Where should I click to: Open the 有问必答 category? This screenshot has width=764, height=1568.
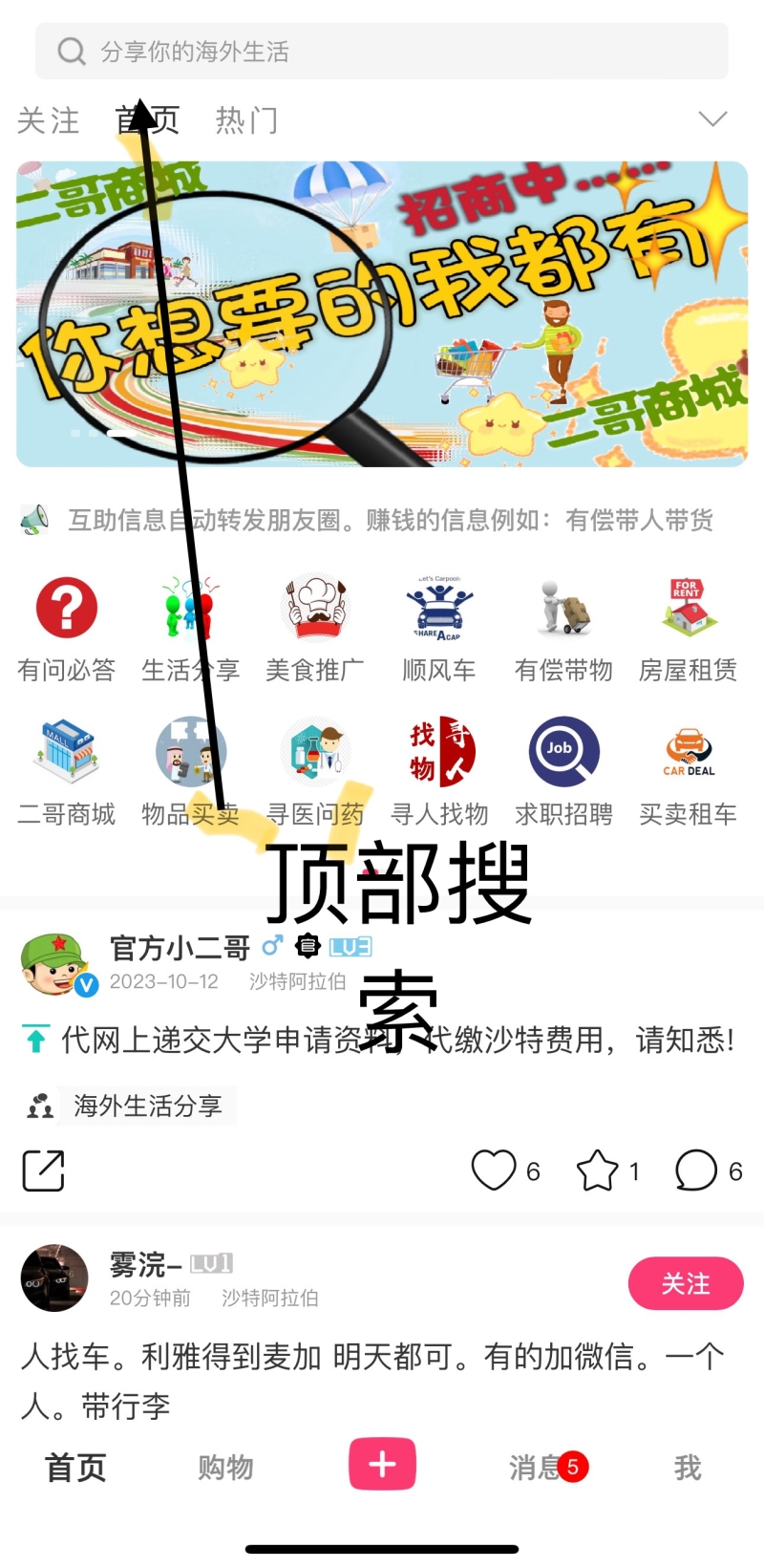pos(67,628)
